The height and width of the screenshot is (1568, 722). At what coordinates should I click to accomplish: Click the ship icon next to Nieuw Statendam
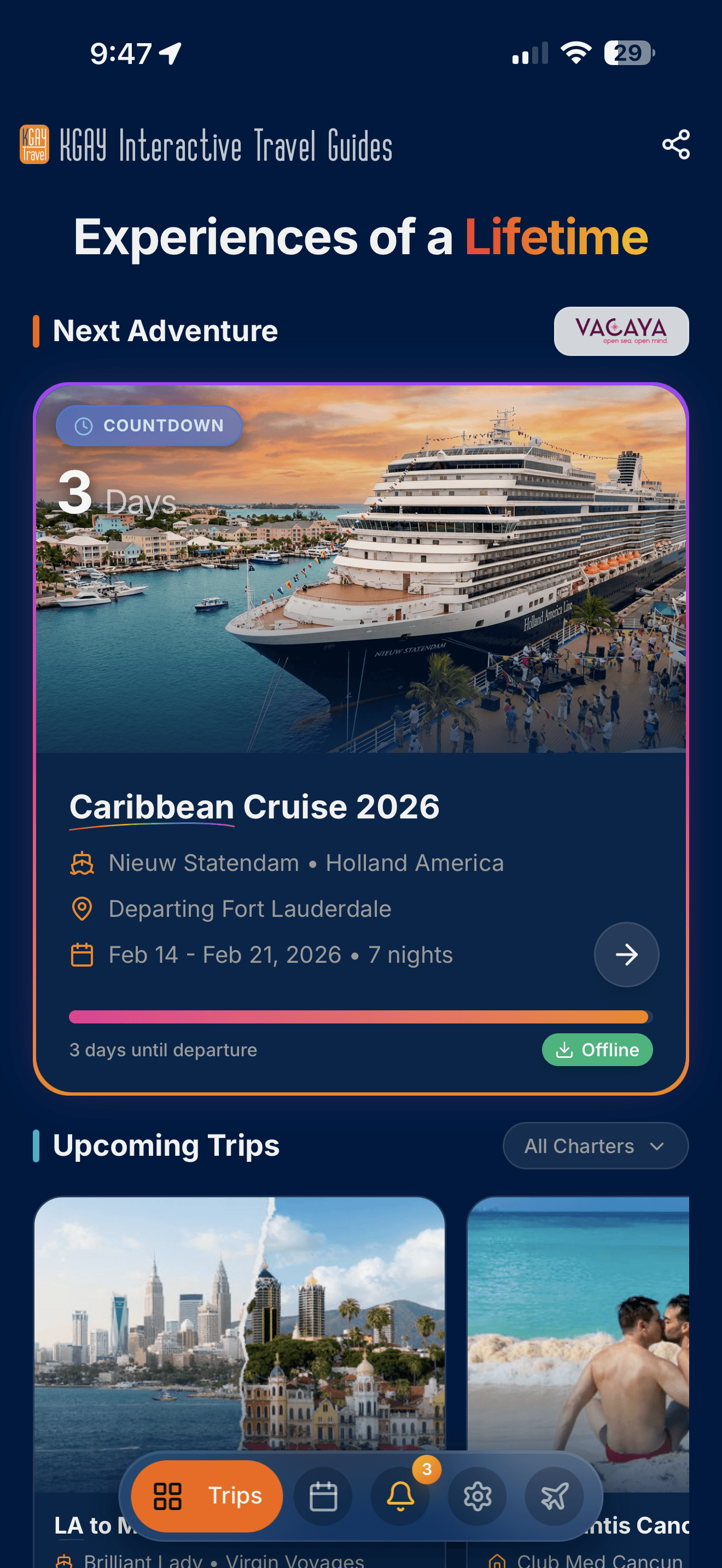click(83, 862)
